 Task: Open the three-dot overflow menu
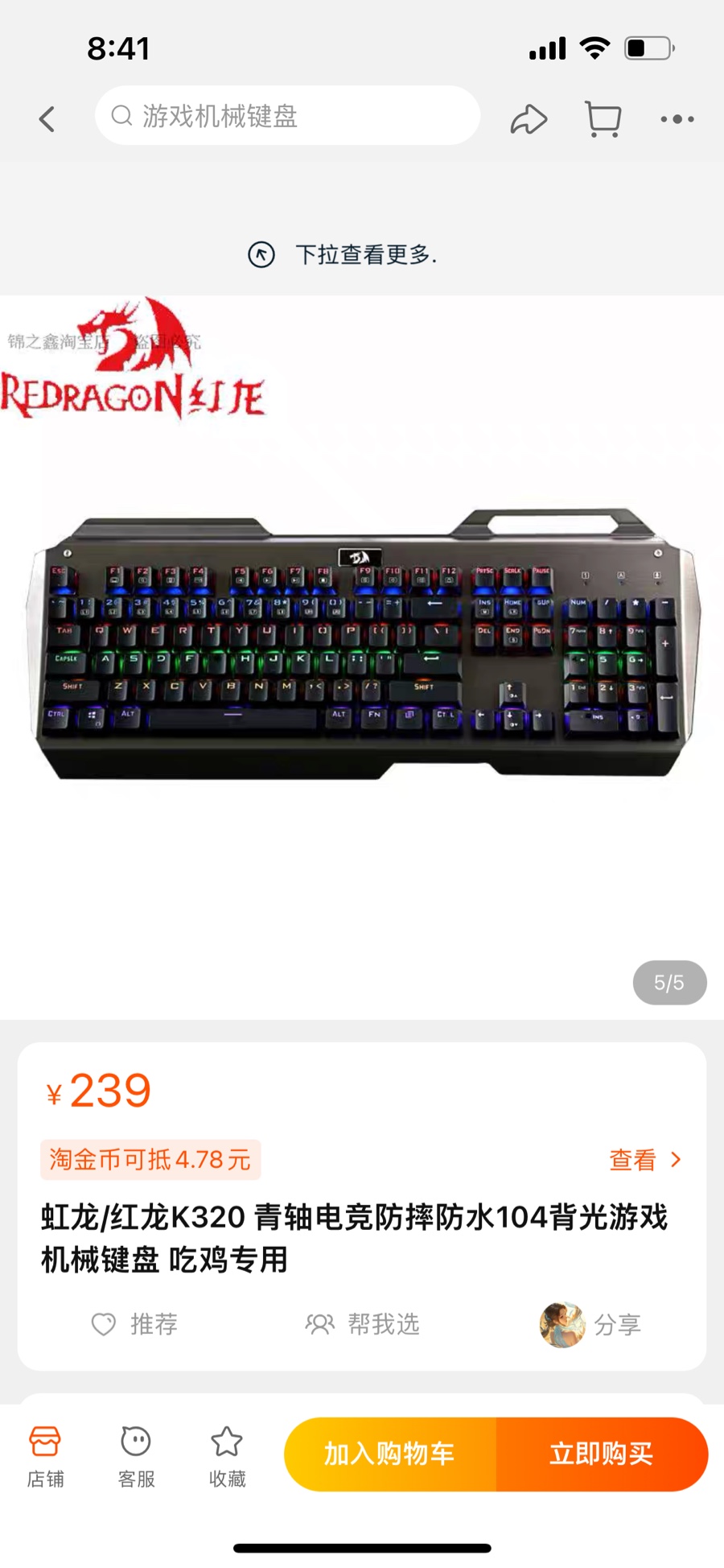pos(677,119)
